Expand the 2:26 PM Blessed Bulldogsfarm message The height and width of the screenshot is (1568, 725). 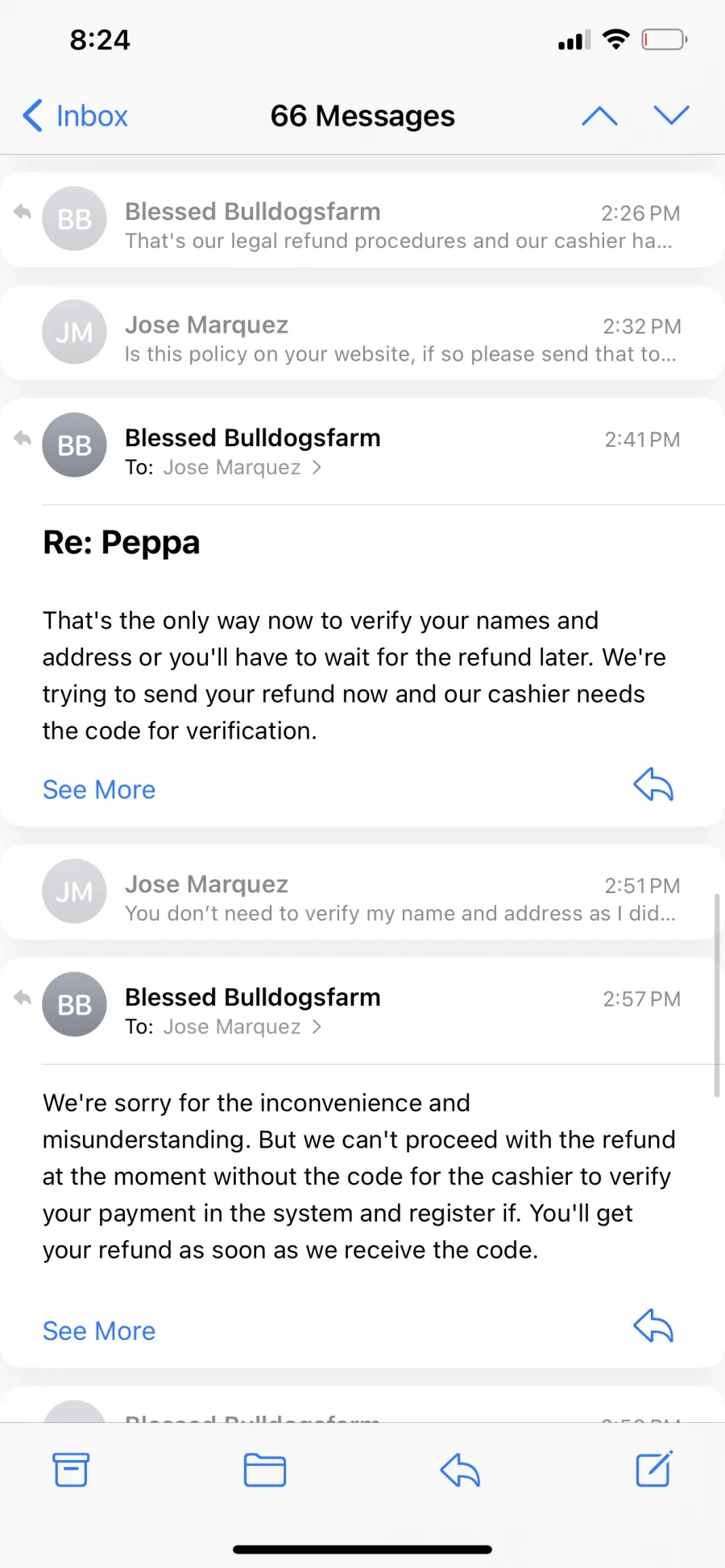point(362,220)
